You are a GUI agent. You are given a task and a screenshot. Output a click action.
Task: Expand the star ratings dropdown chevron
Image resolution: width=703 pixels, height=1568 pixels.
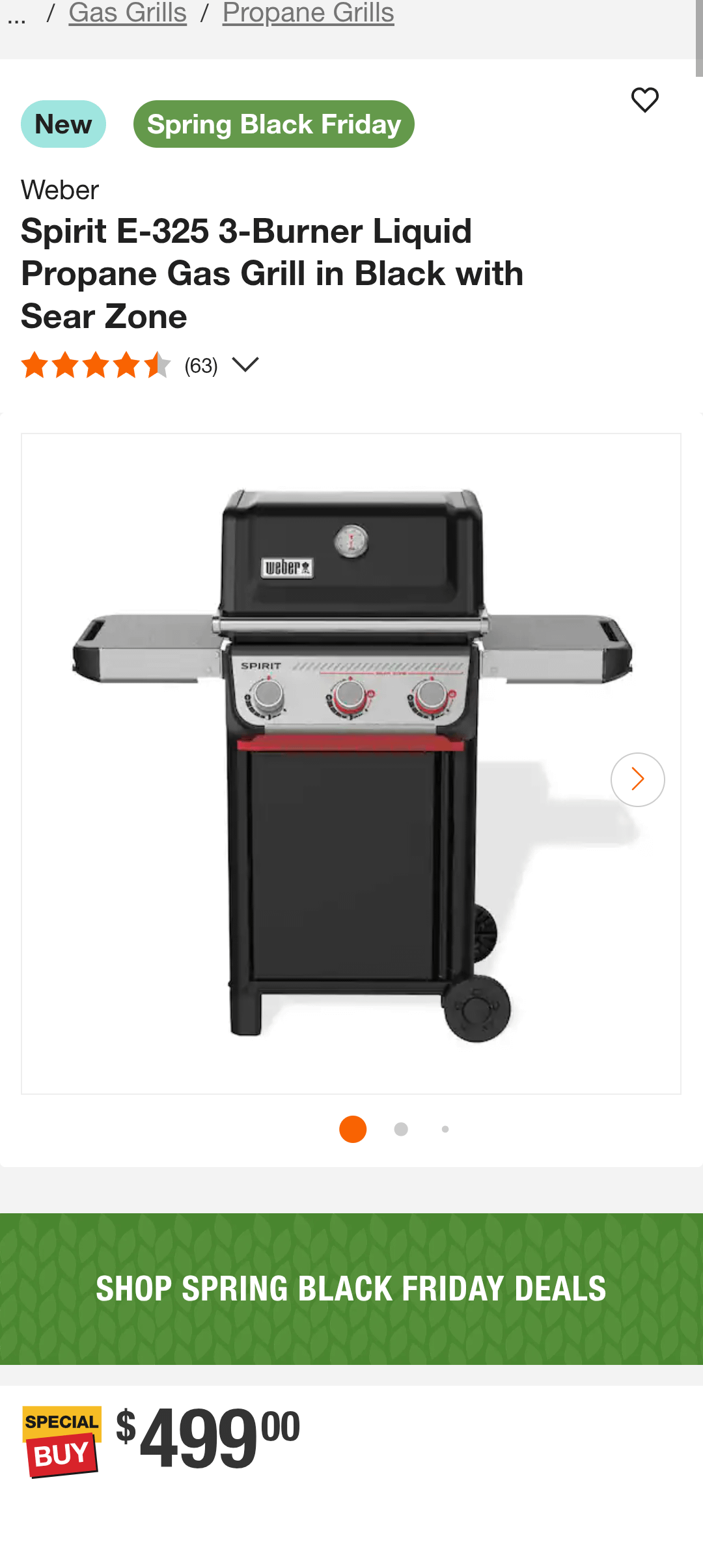coord(245,364)
